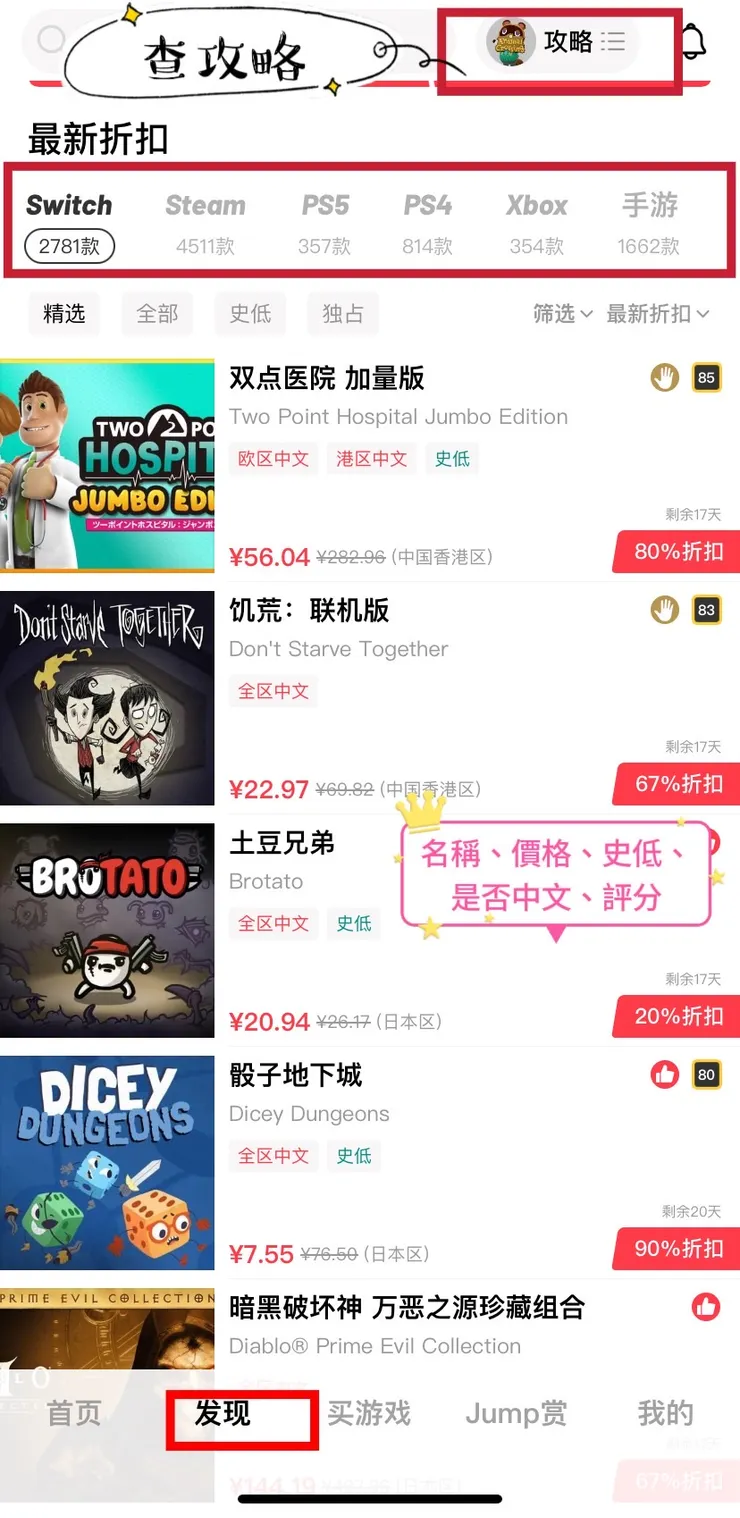740x1518 pixels.
Task: Open the 85 score badge for Two Point Hospital
Action: [x=706, y=378]
